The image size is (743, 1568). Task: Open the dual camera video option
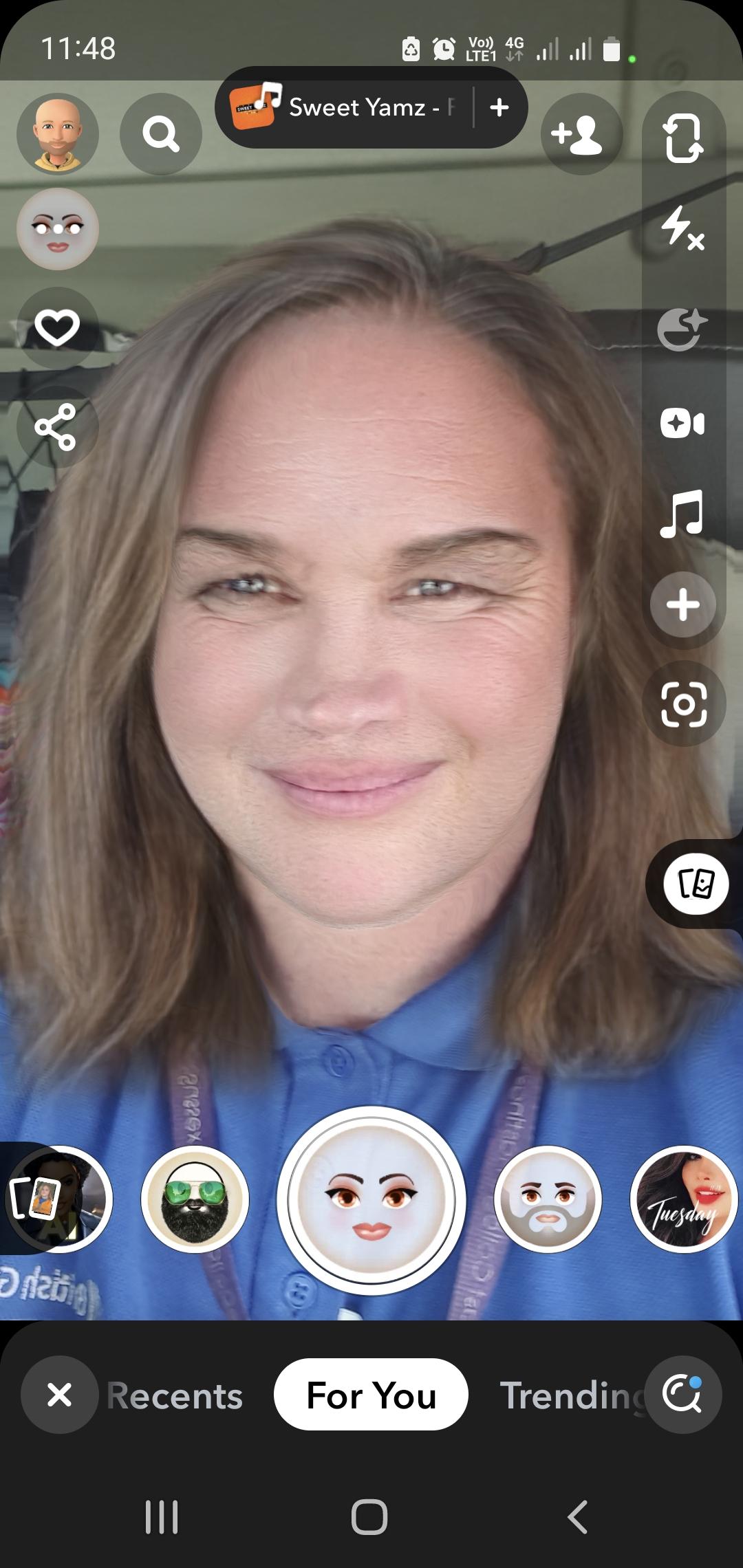pos(682,423)
